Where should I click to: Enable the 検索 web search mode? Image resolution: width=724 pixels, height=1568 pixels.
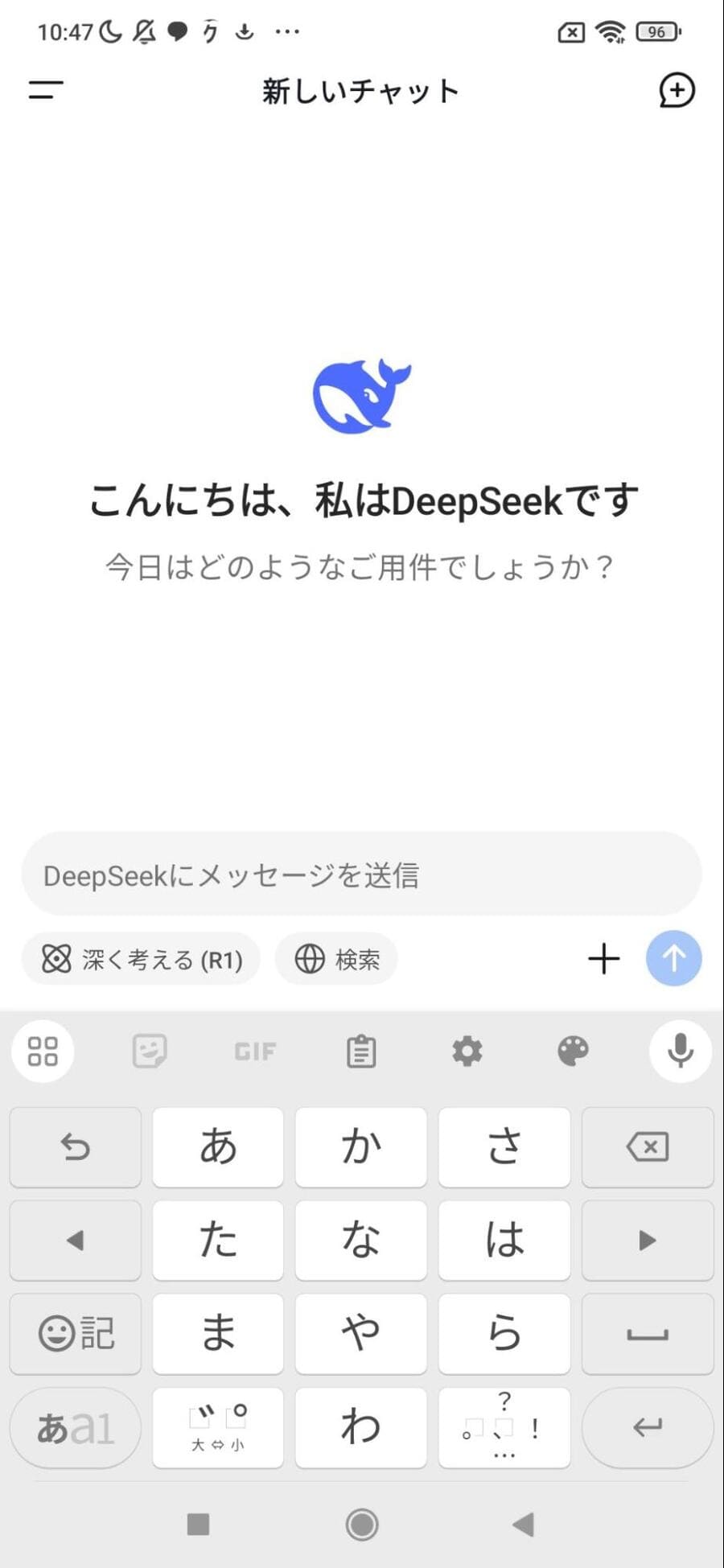click(x=336, y=959)
